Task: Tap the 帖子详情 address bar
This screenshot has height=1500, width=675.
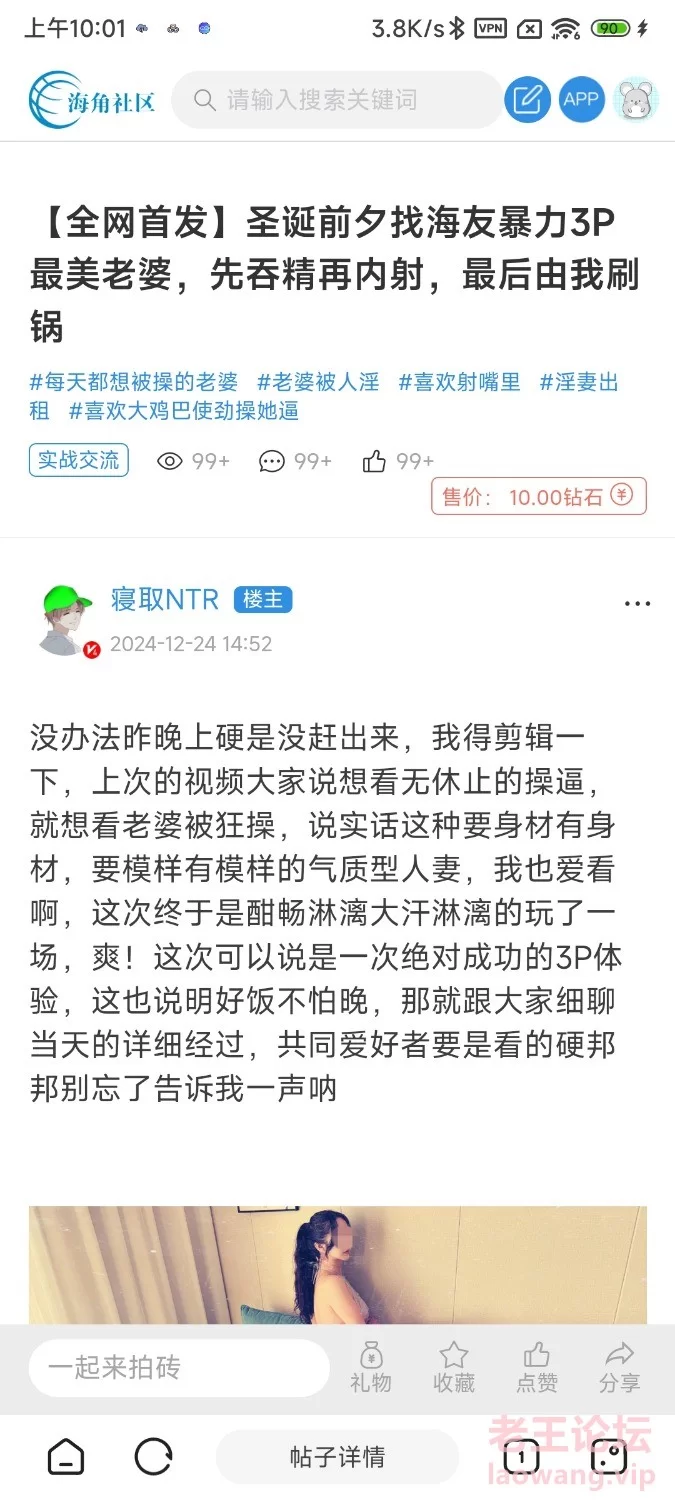Action: tap(337, 1457)
